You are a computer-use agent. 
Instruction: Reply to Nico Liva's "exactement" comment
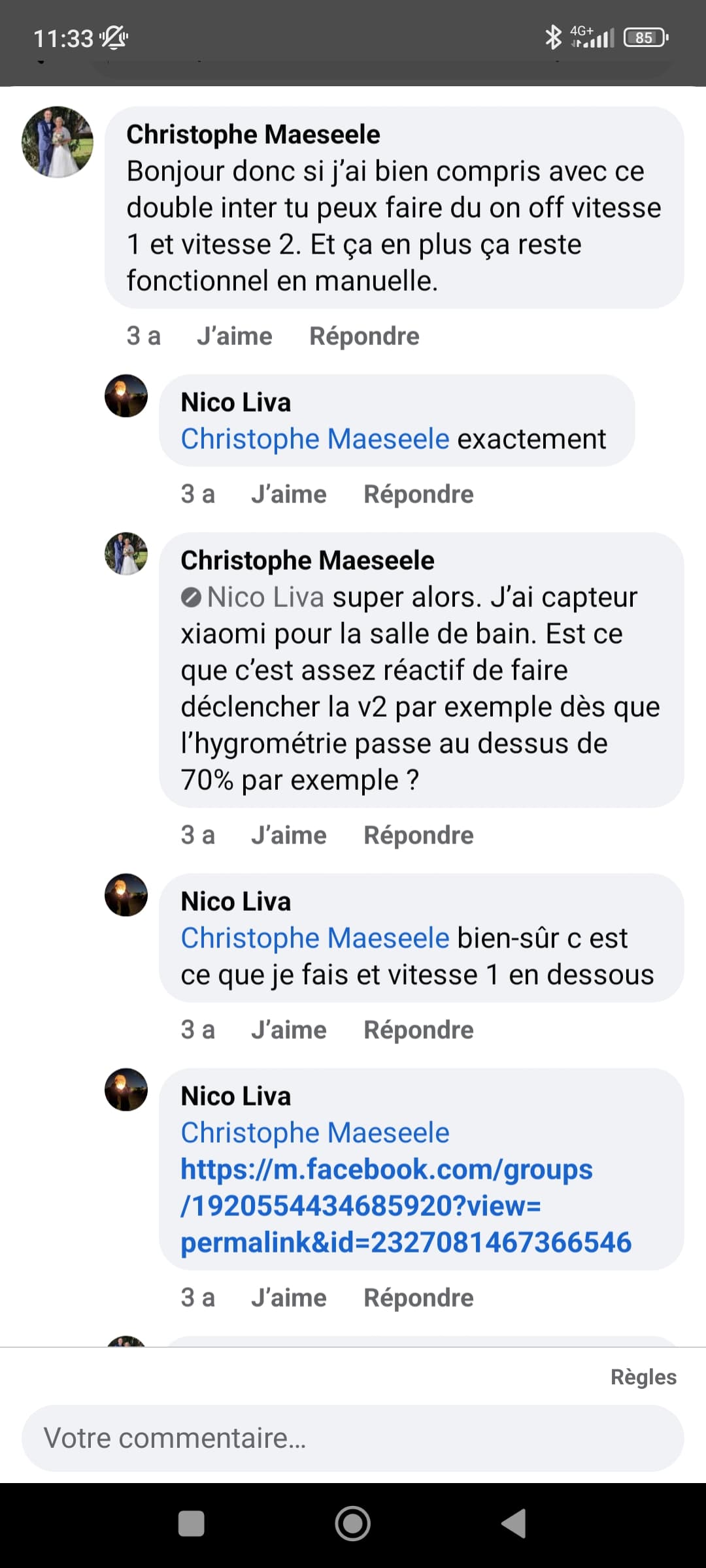click(x=418, y=495)
